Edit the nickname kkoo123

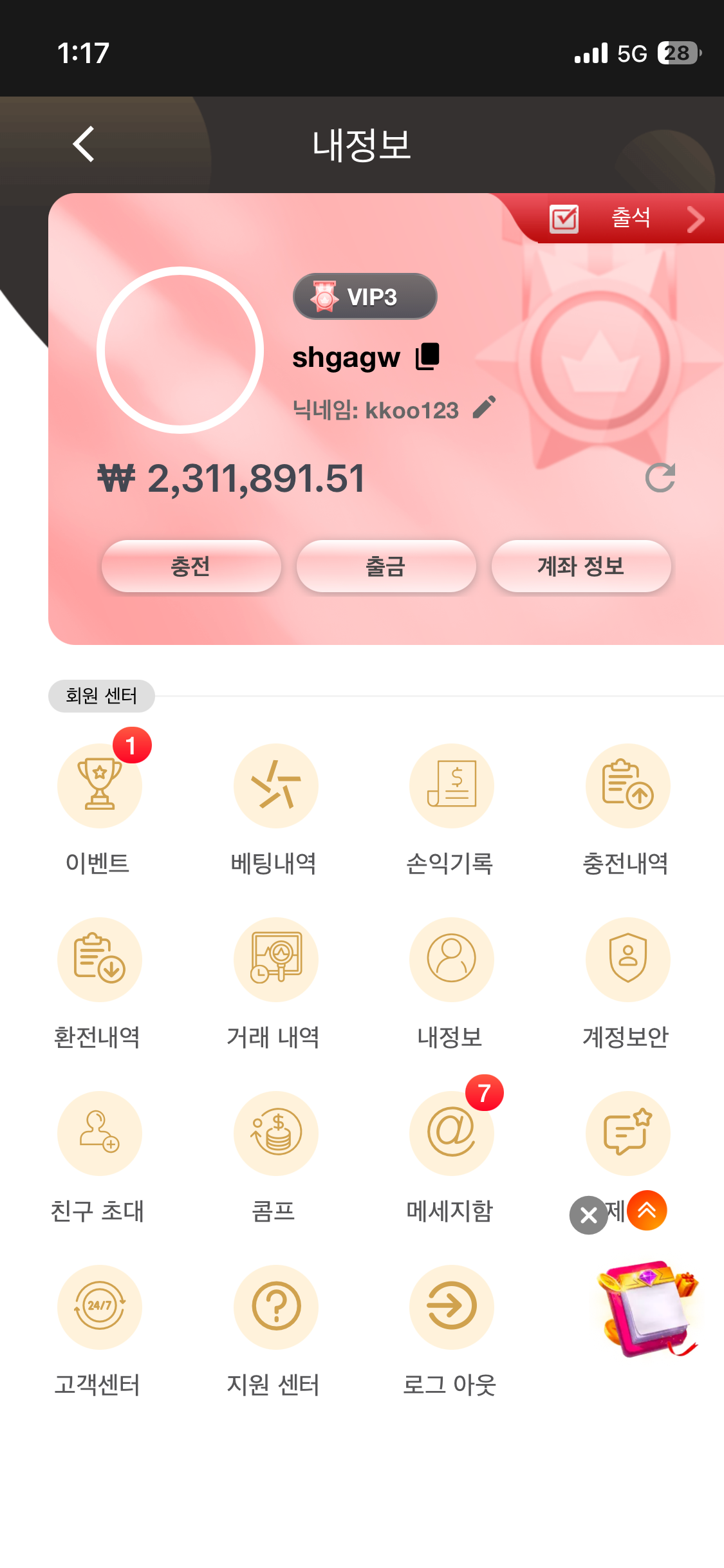484,407
